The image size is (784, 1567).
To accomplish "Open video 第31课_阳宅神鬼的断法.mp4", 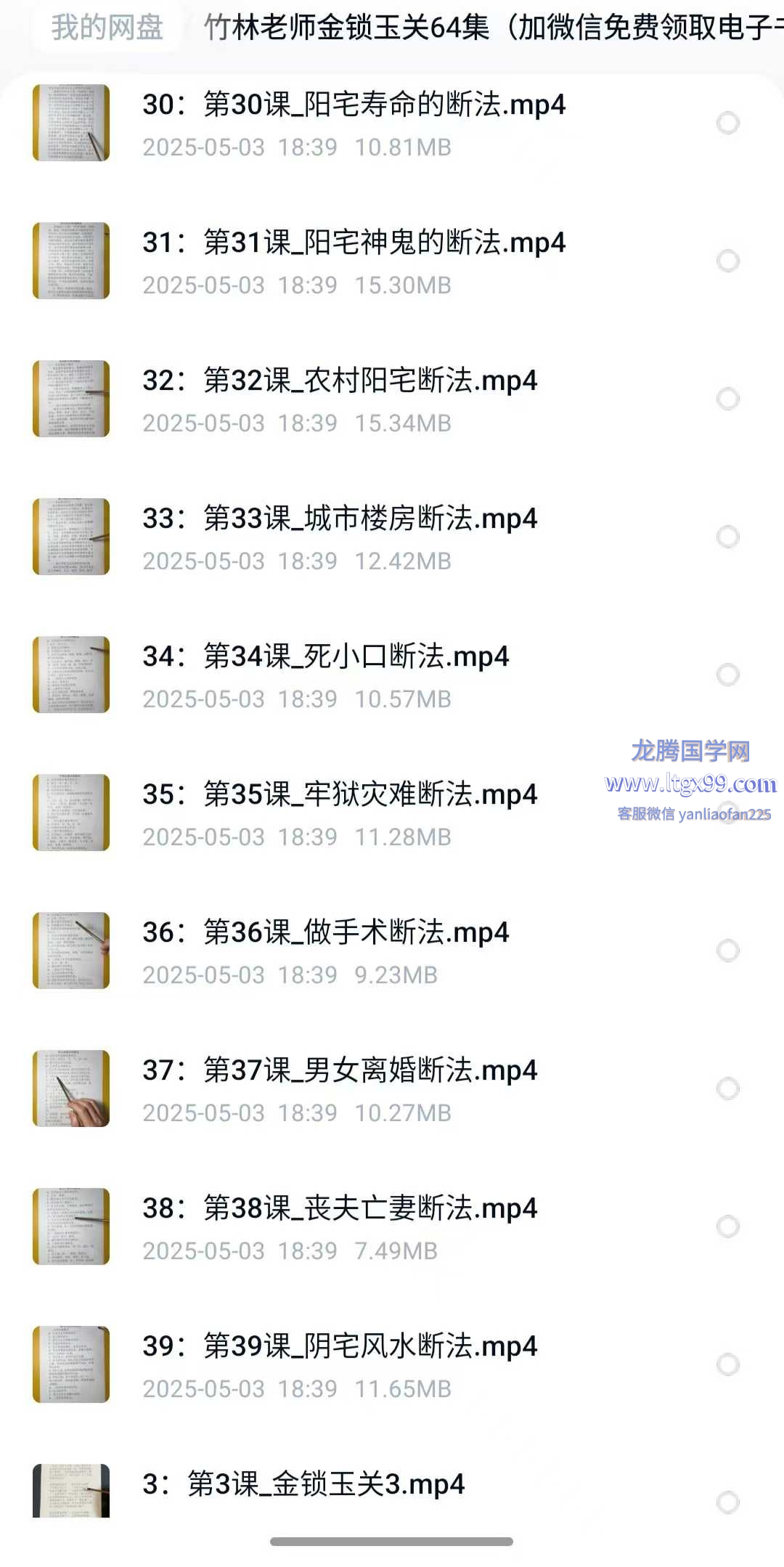I will click(354, 243).
